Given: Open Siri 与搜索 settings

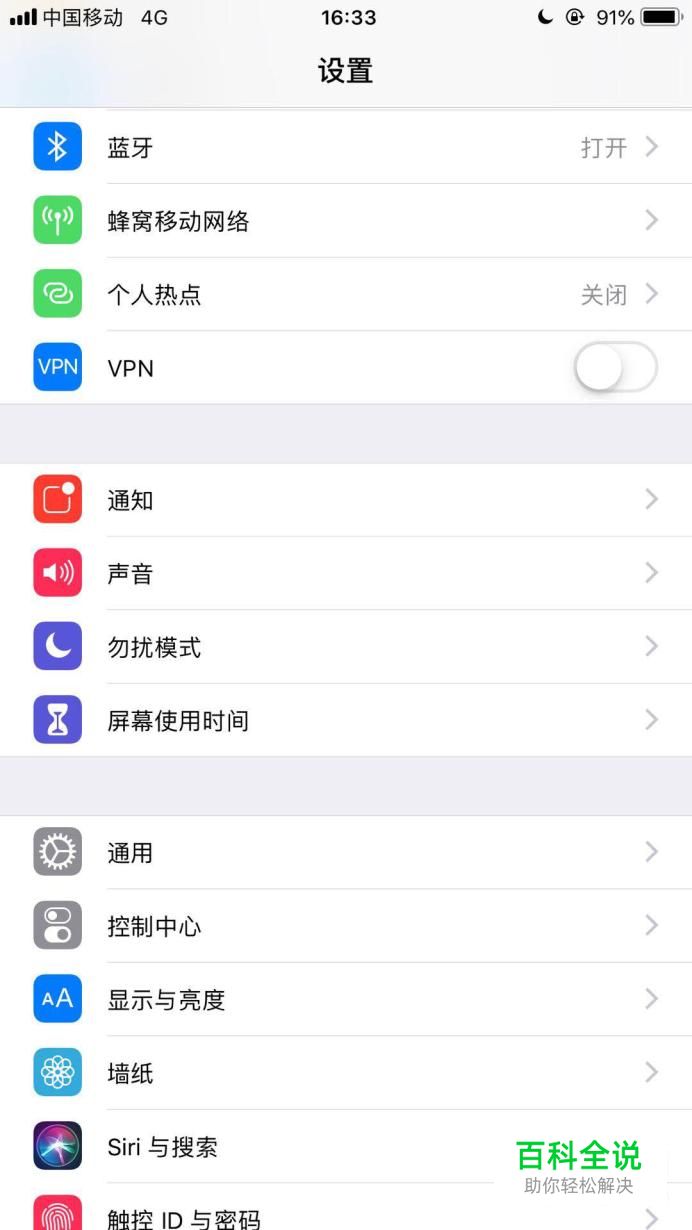Looking at the screenshot, I should pyautogui.click(x=300, y=1146).
